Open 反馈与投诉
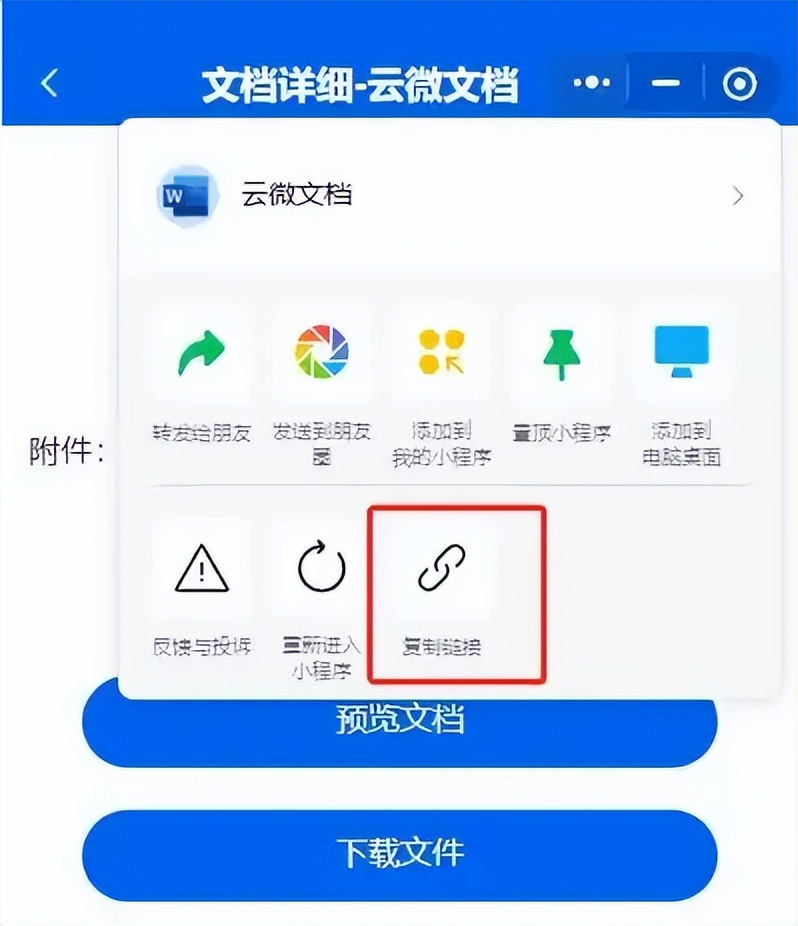The image size is (798, 926). coord(201,570)
